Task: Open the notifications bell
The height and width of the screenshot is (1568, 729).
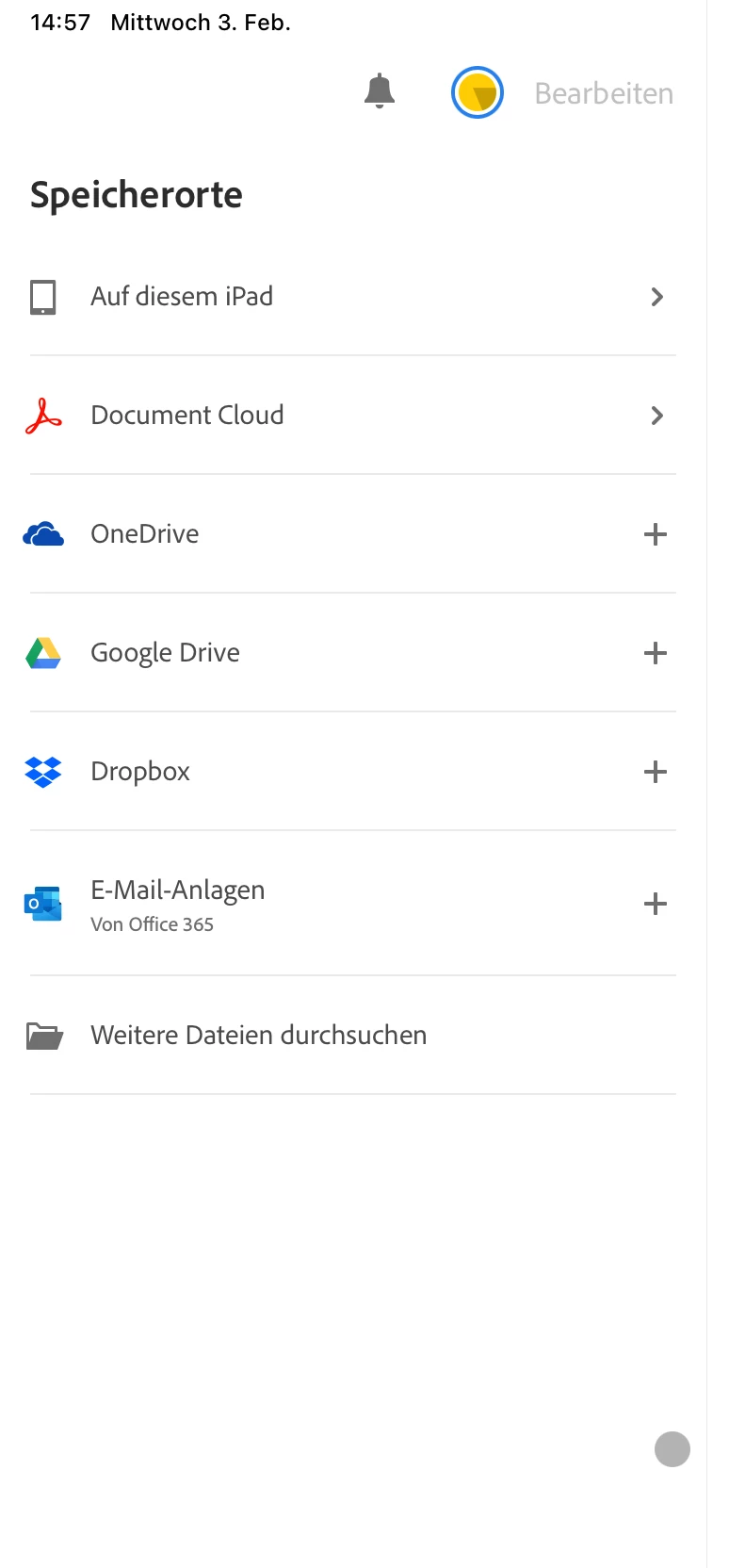Action: (380, 91)
